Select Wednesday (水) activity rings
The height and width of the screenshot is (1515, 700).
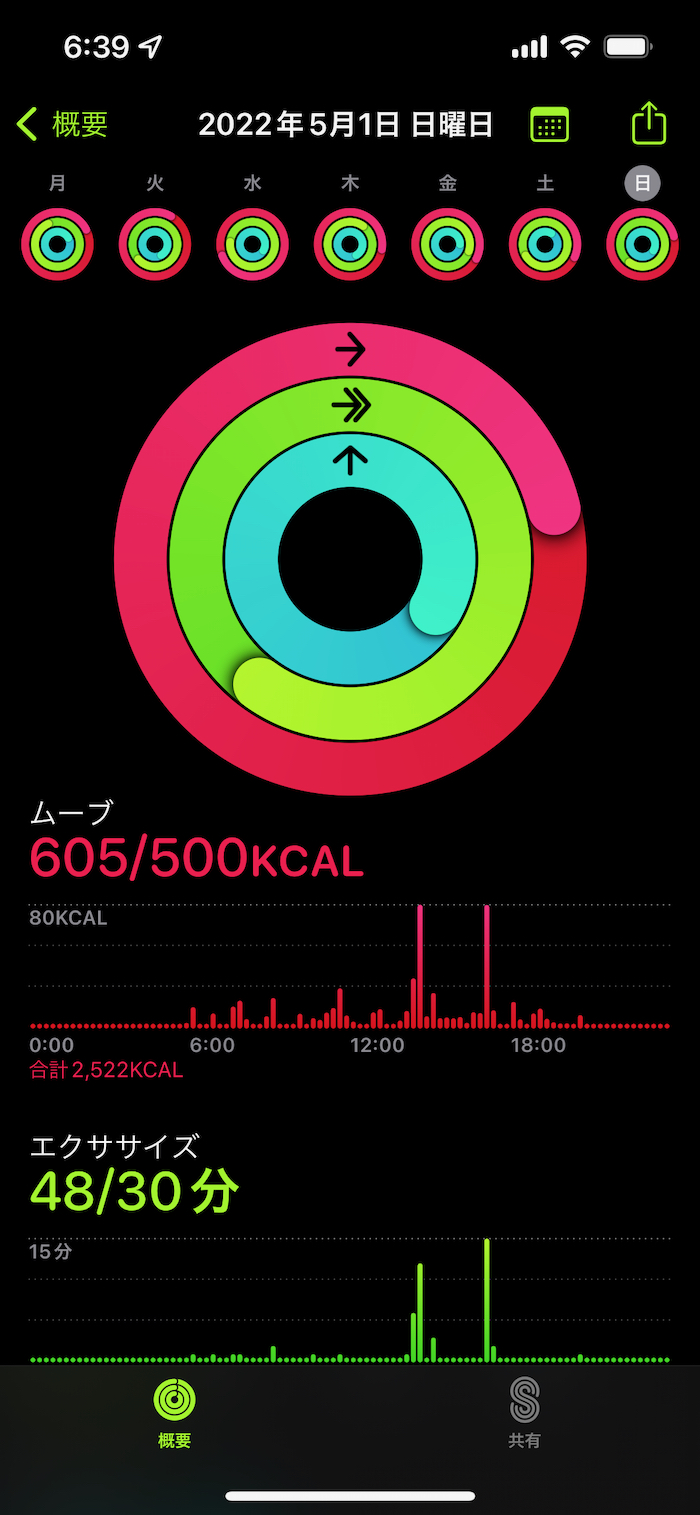tap(252, 243)
